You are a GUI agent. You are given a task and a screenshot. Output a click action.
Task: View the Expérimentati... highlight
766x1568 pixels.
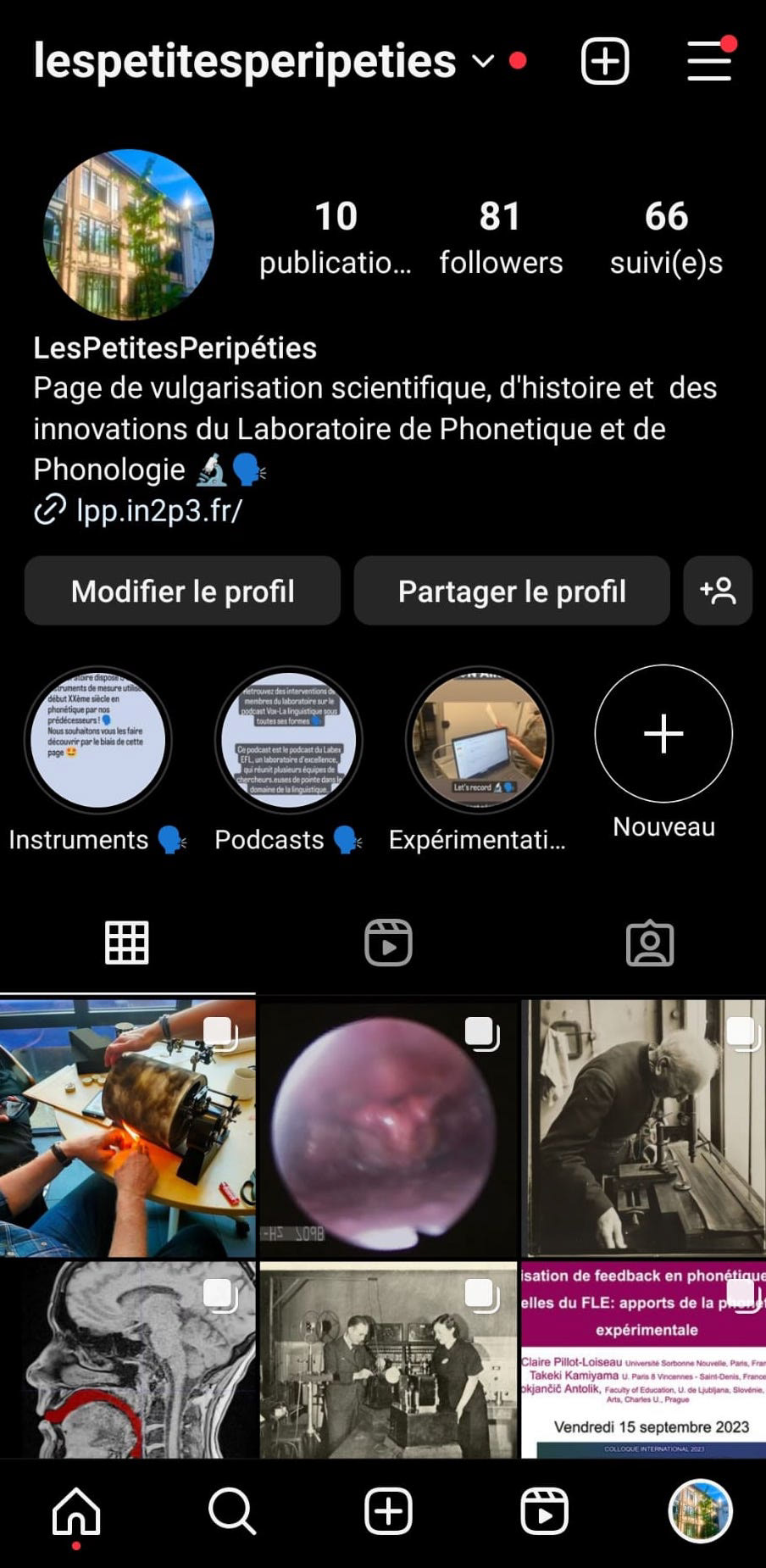pyautogui.click(x=480, y=740)
